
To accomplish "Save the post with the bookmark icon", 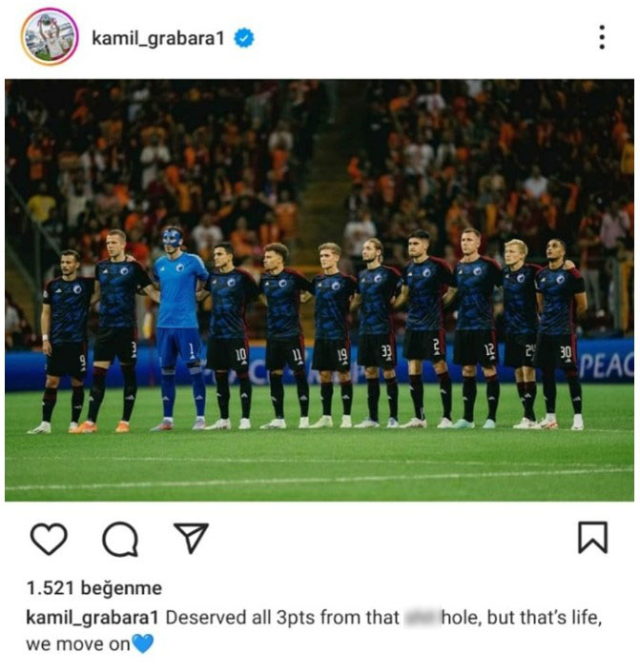I will 592,538.
